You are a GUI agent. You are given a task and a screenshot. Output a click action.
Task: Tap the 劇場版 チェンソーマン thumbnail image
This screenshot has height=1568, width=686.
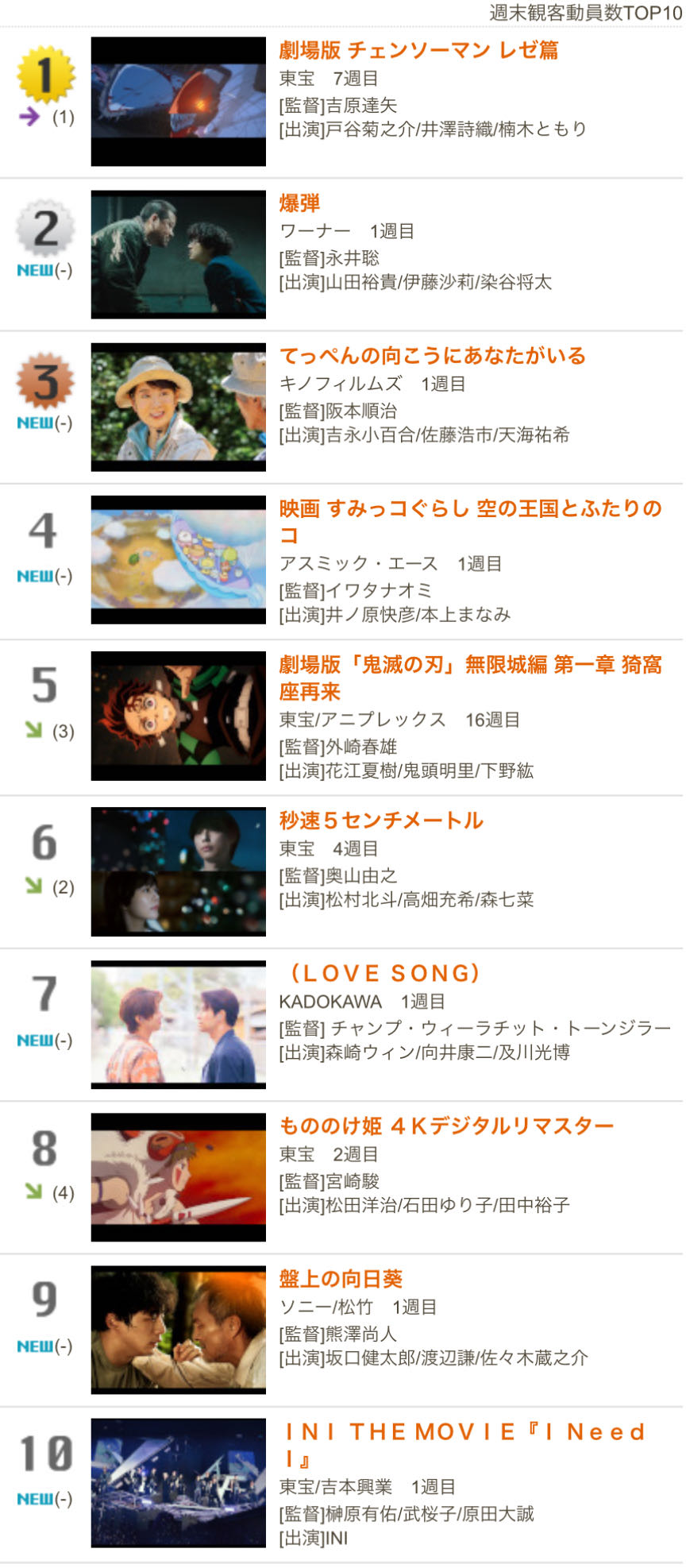click(179, 102)
